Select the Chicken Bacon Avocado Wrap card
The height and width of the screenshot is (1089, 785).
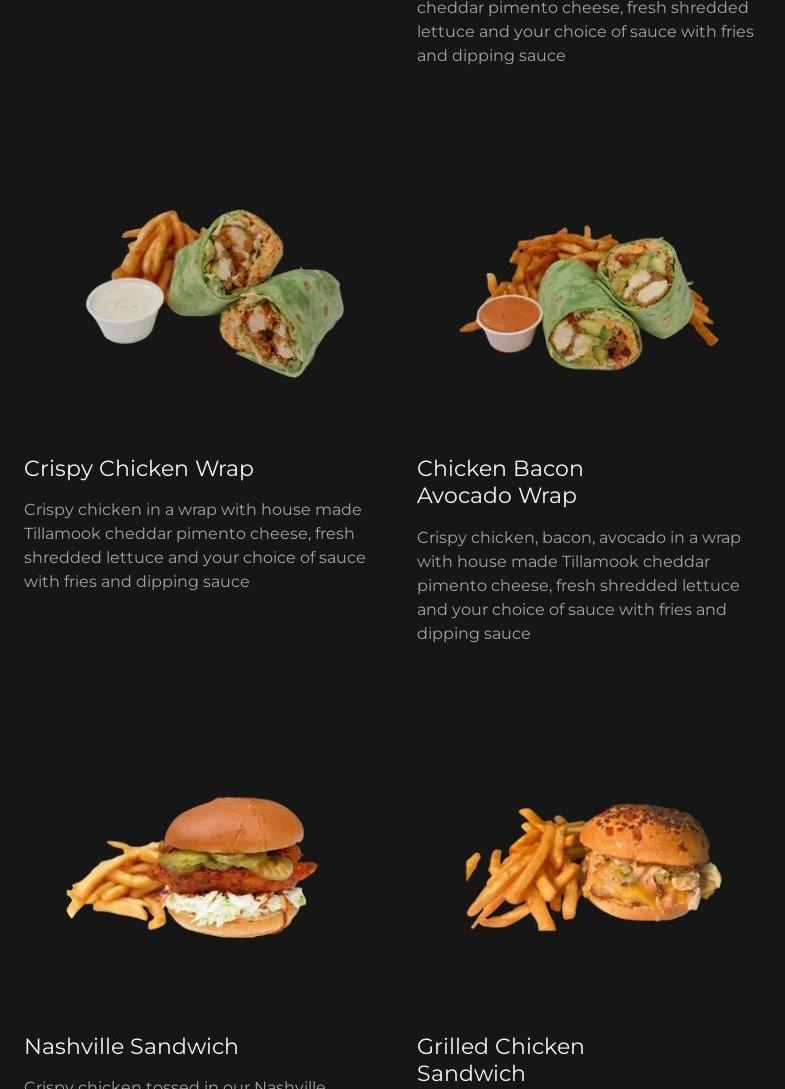click(x=499, y=481)
